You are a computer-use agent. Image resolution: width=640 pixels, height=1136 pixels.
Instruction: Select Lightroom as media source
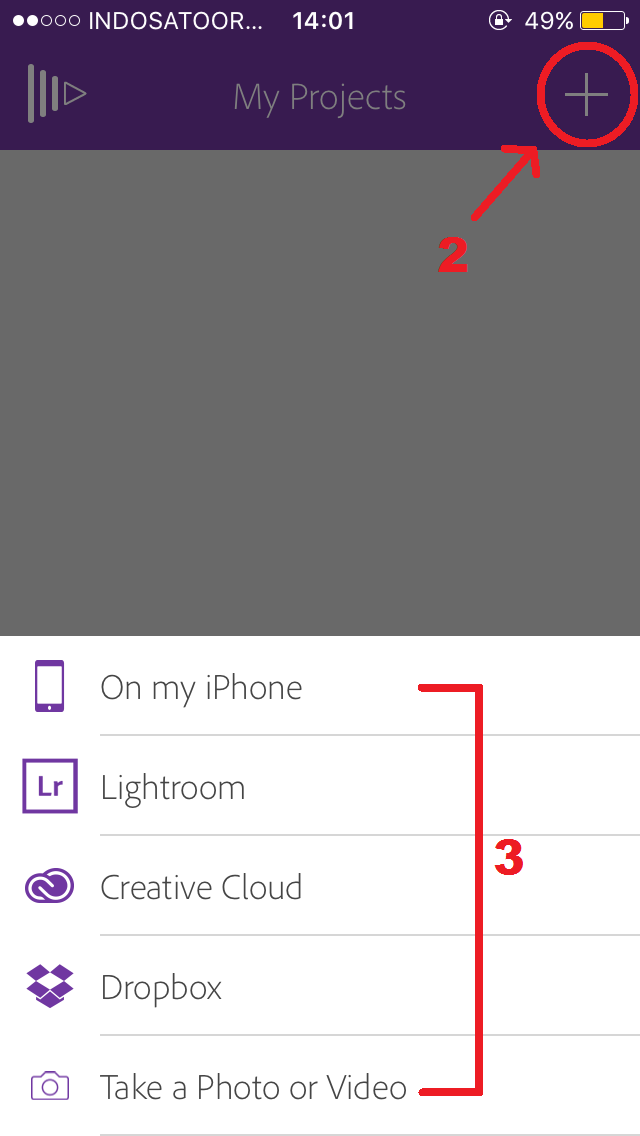[320, 786]
